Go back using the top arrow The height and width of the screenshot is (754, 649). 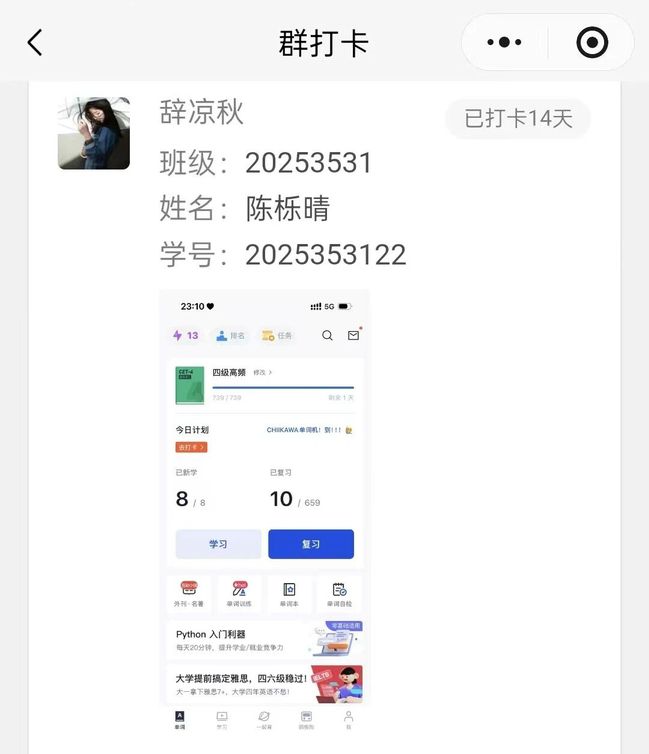click(35, 42)
